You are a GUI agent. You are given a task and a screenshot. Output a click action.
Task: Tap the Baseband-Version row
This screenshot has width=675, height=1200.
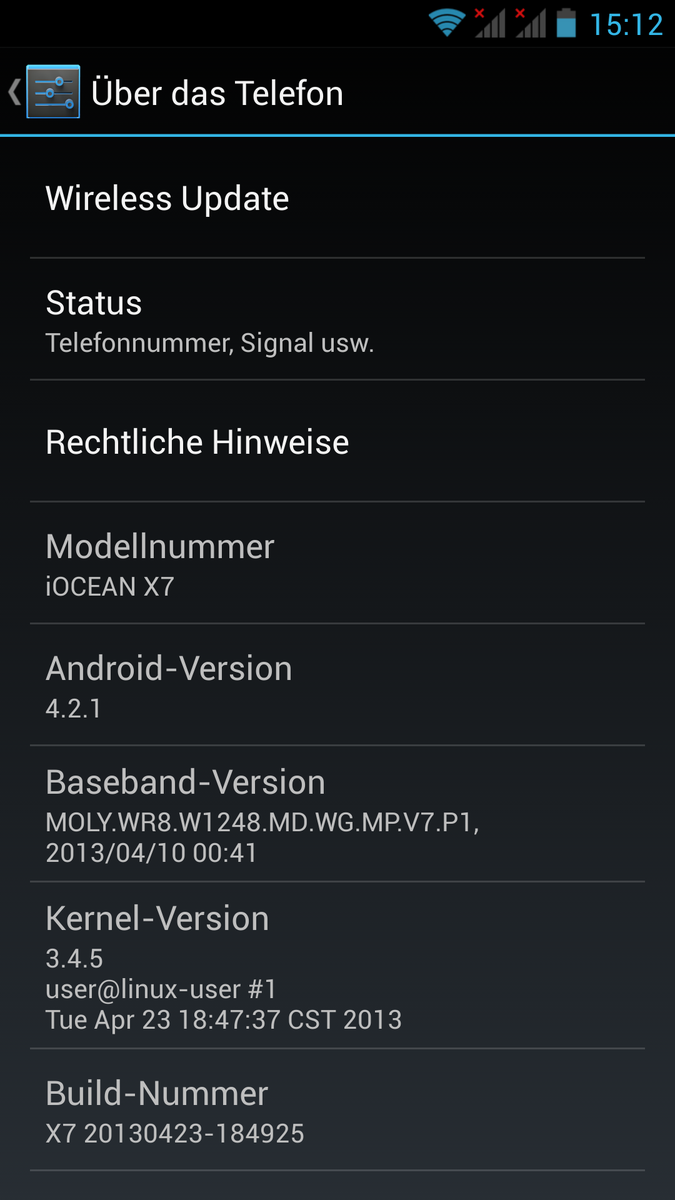(337, 814)
